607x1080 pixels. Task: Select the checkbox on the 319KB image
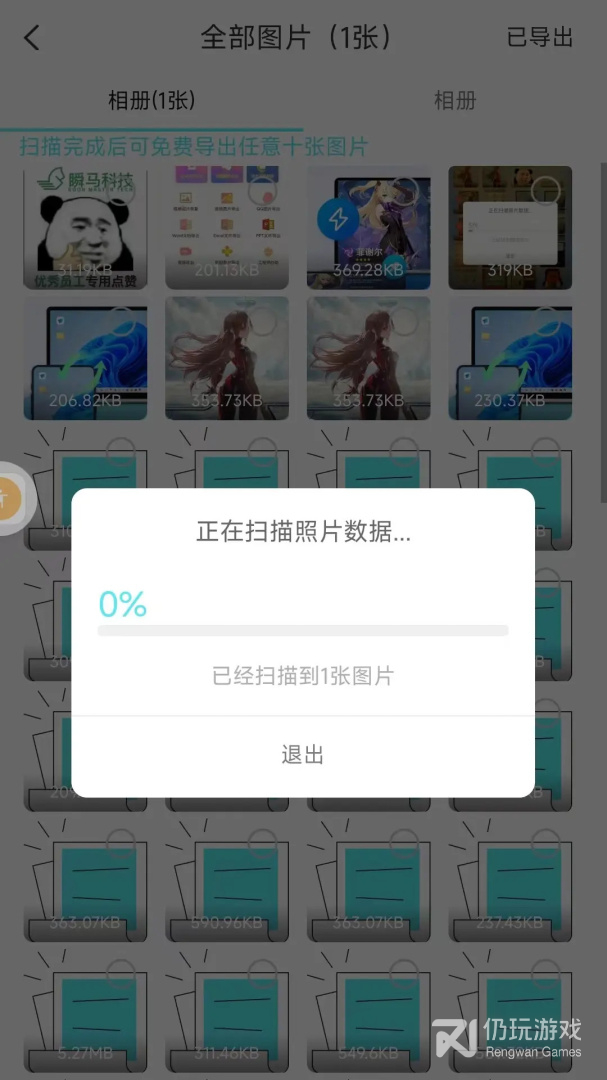point(546,190)
